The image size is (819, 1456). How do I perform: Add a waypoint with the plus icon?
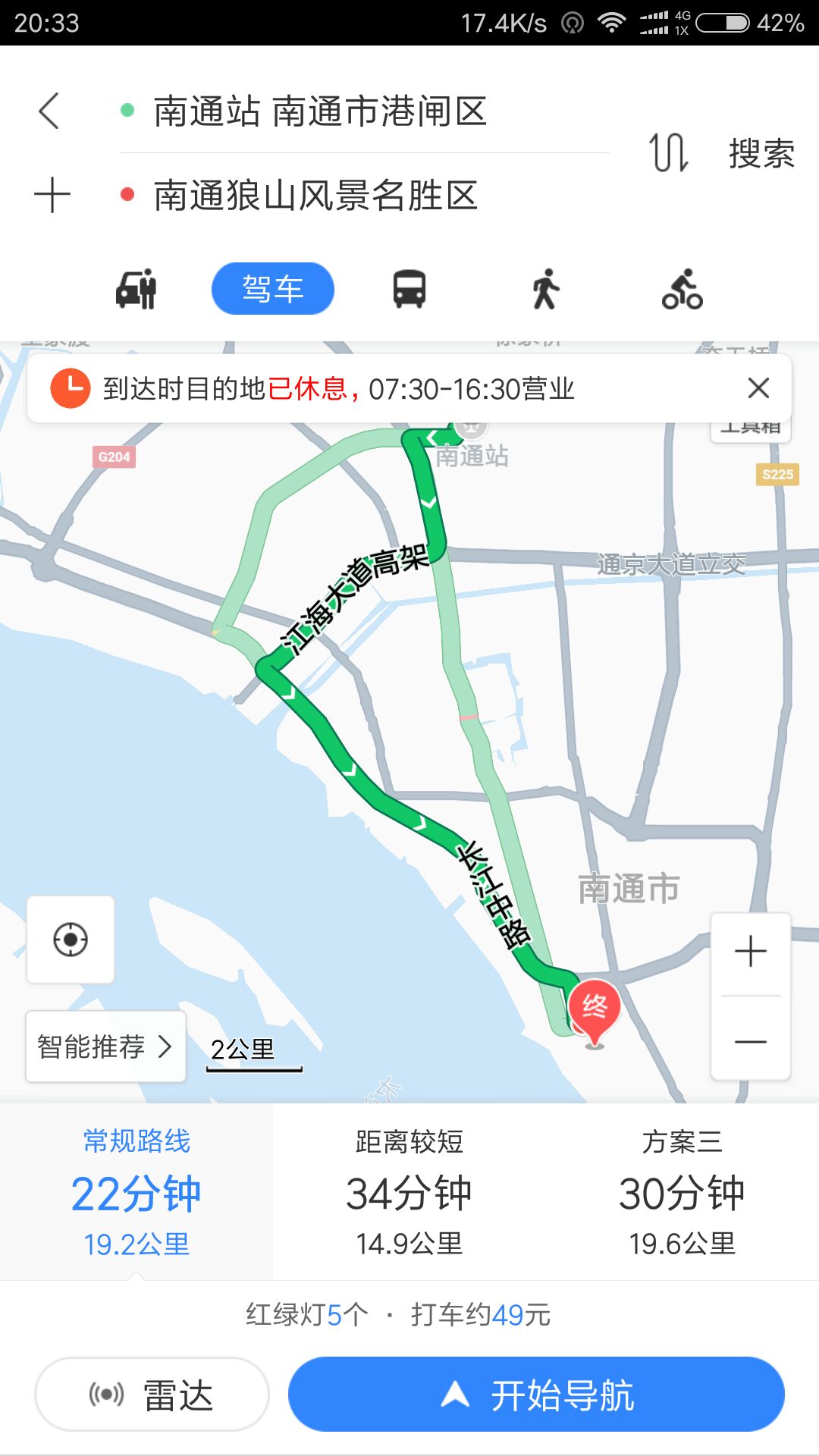(x=52, y=195)
